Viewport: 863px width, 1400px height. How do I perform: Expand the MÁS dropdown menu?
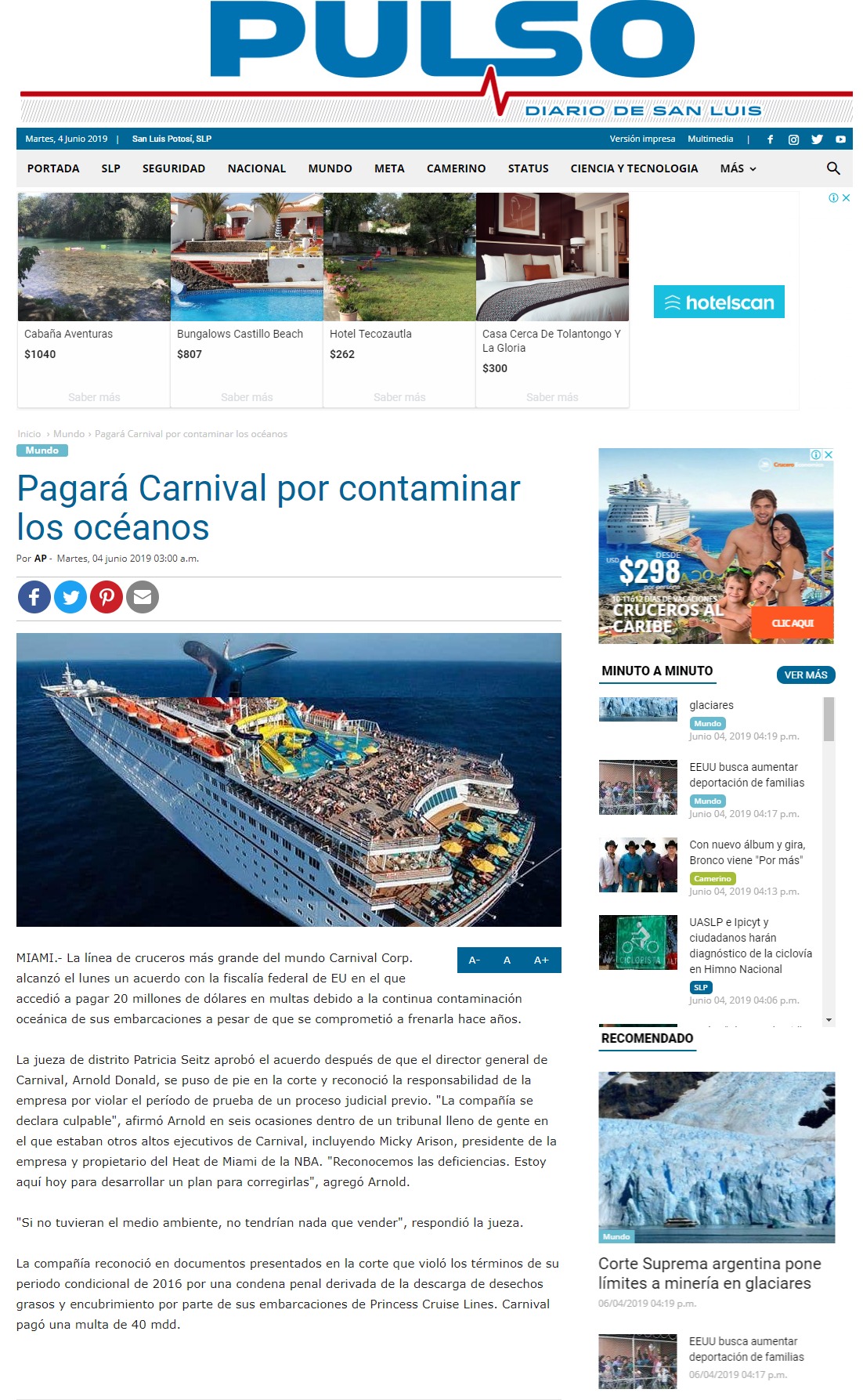[738, 168]
